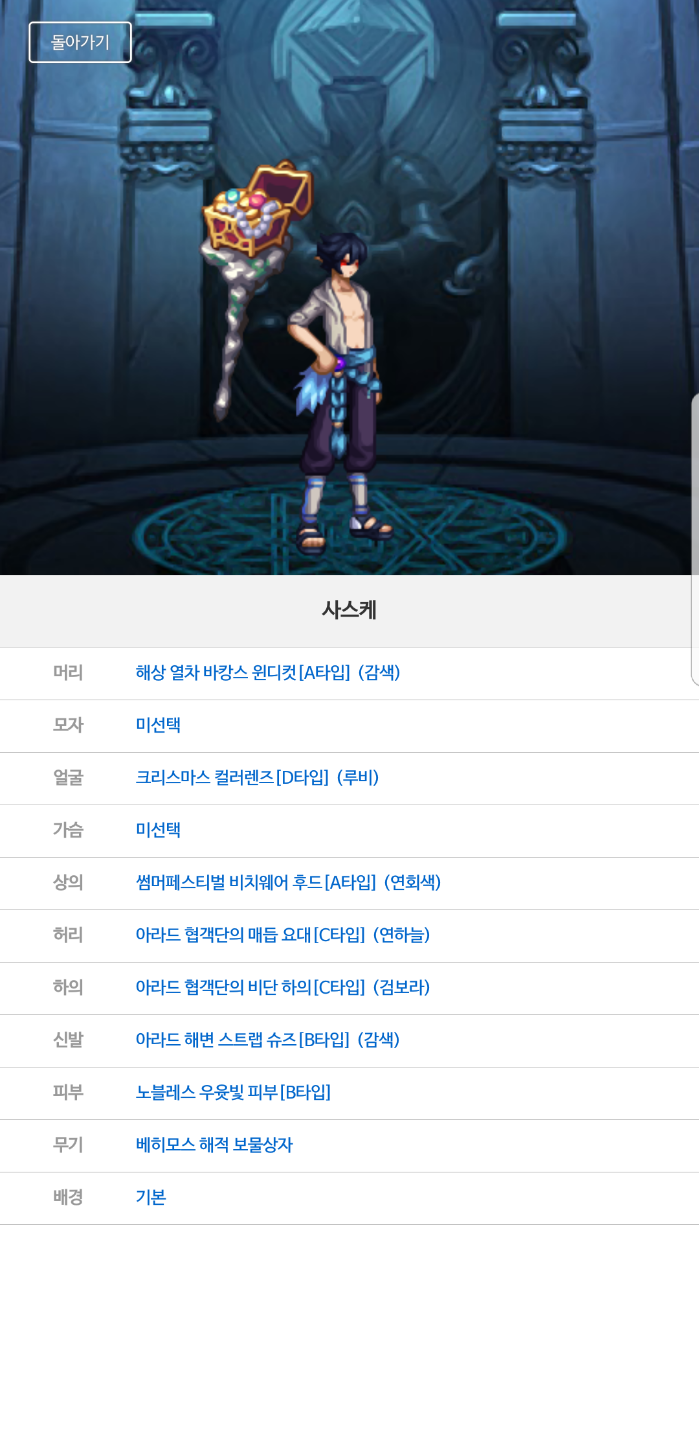699x1438 pixels.
Task: Open the 썸머페스티벌 비치웨어 후드 top link
Action: (288, 882)
